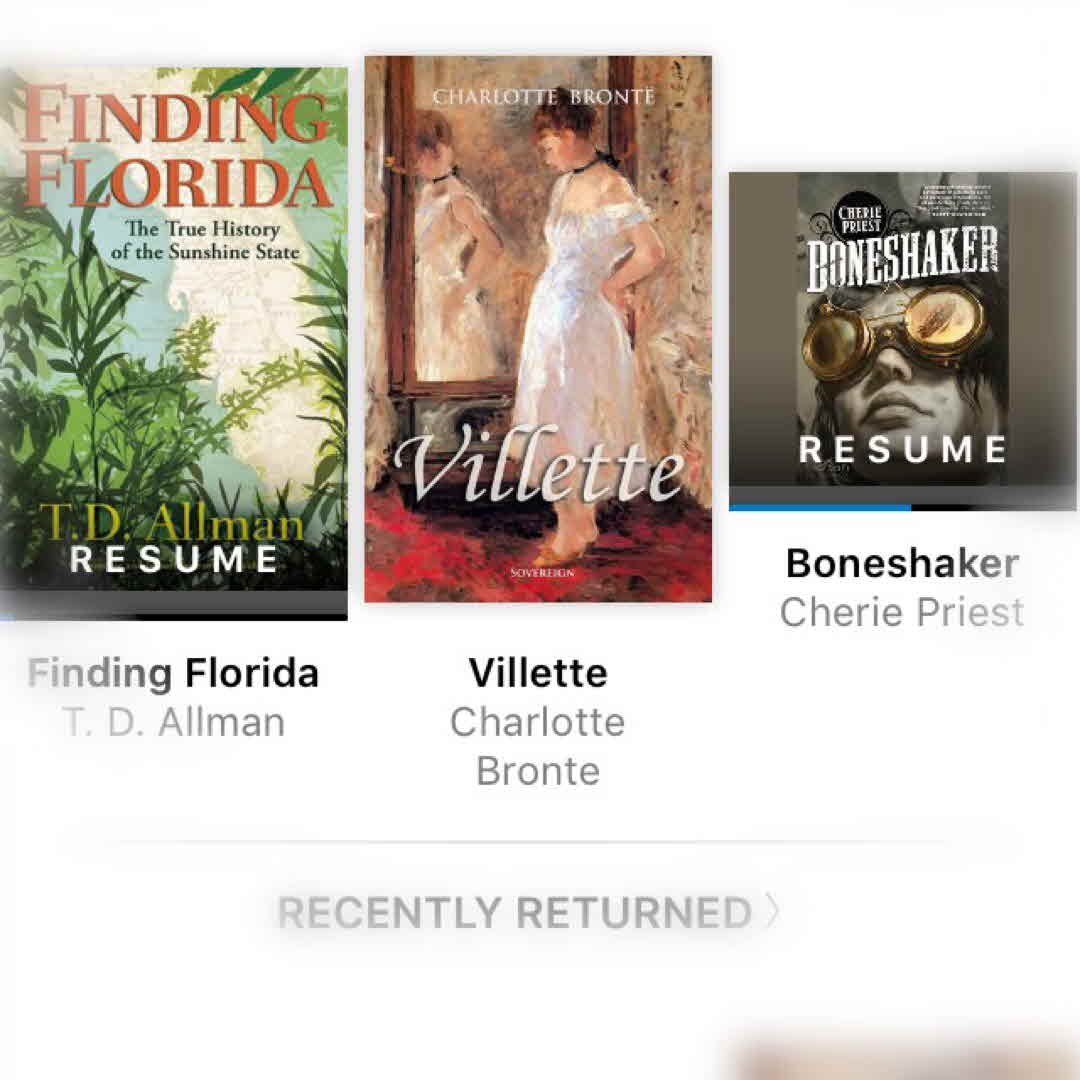Expand the Recently Returned section
The height and width of the screenshot is (1080, 1080).
(527, 912)
